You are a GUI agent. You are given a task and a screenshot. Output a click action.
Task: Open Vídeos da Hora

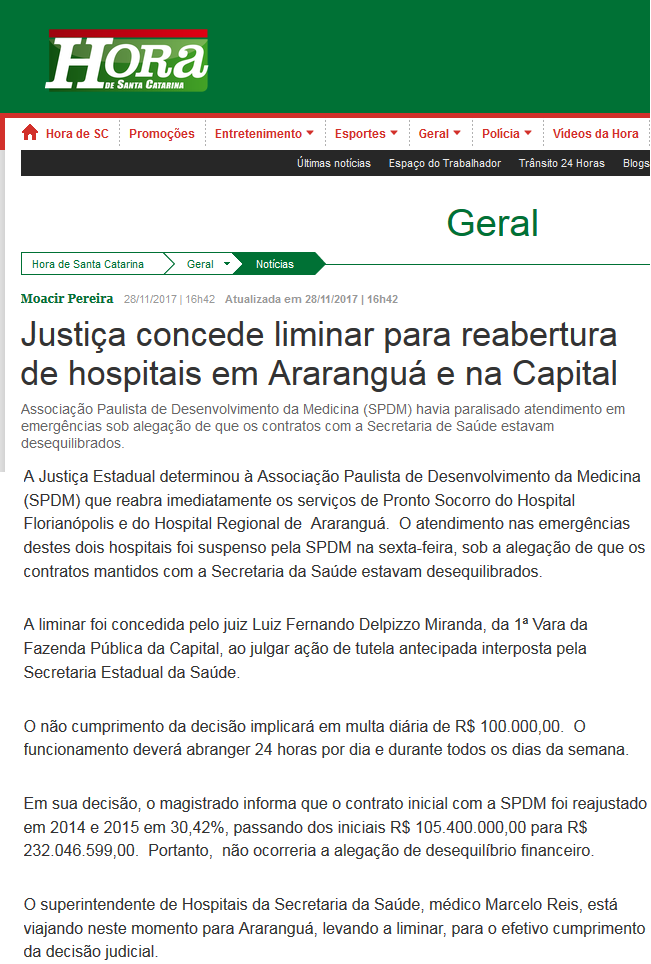(595, 134)
